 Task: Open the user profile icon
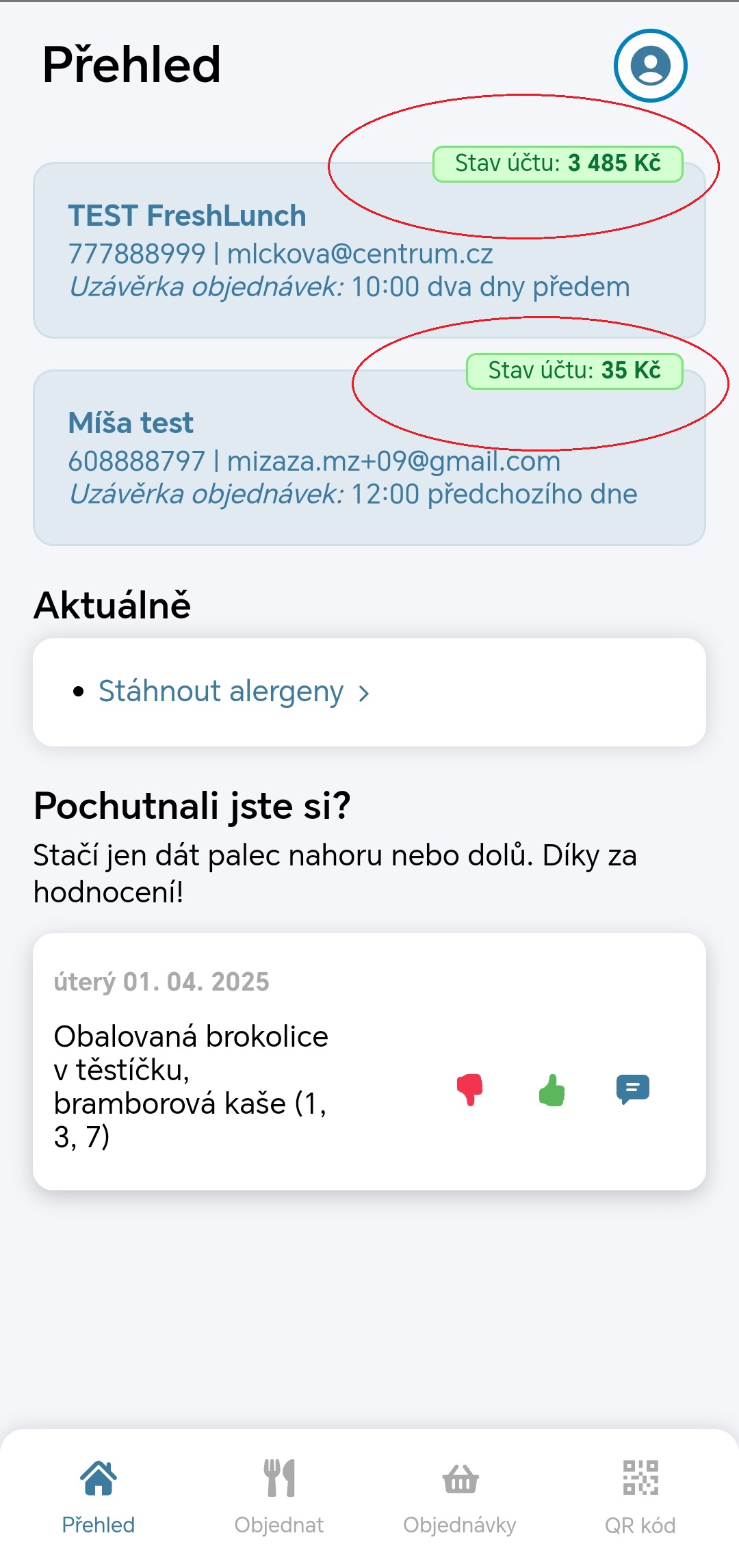click(x=650, y=66)
